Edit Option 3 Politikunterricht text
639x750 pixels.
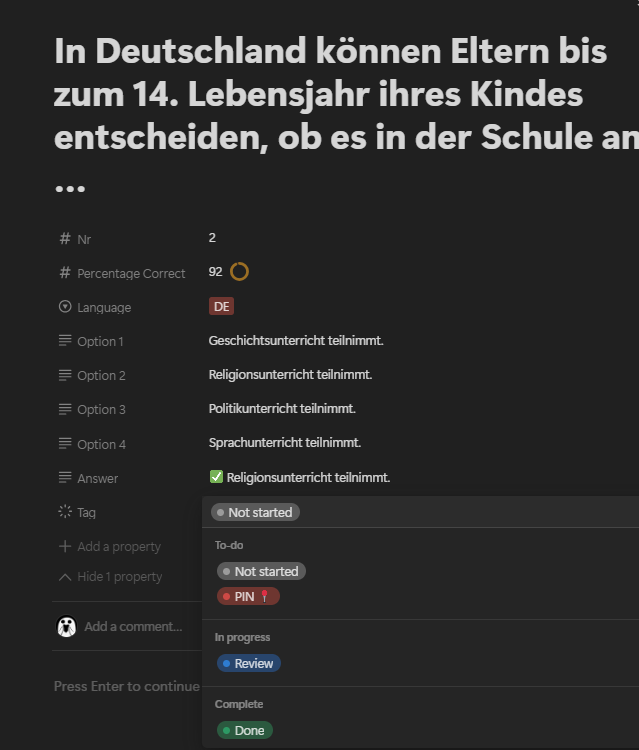[282, 409]
